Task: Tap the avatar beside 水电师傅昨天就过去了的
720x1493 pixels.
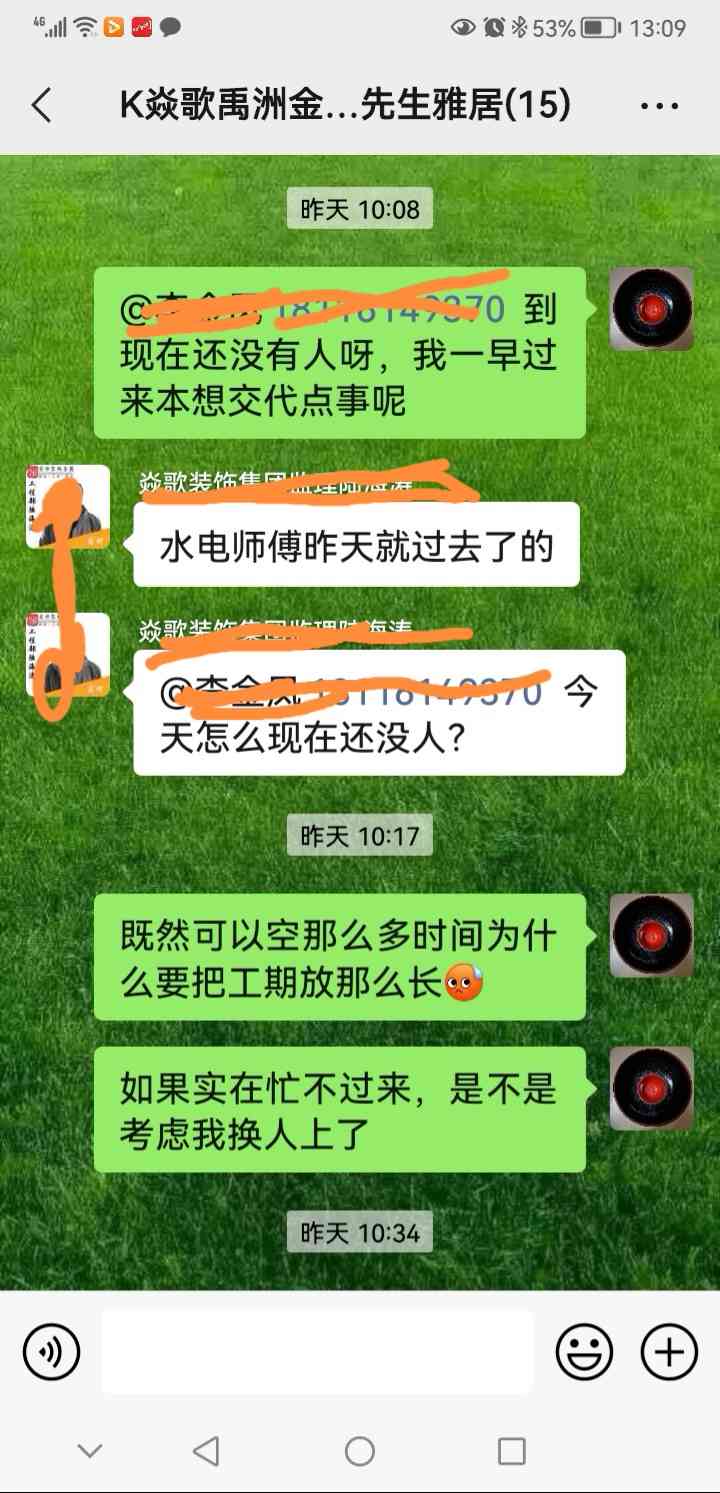Action: [x=68, y=507]
